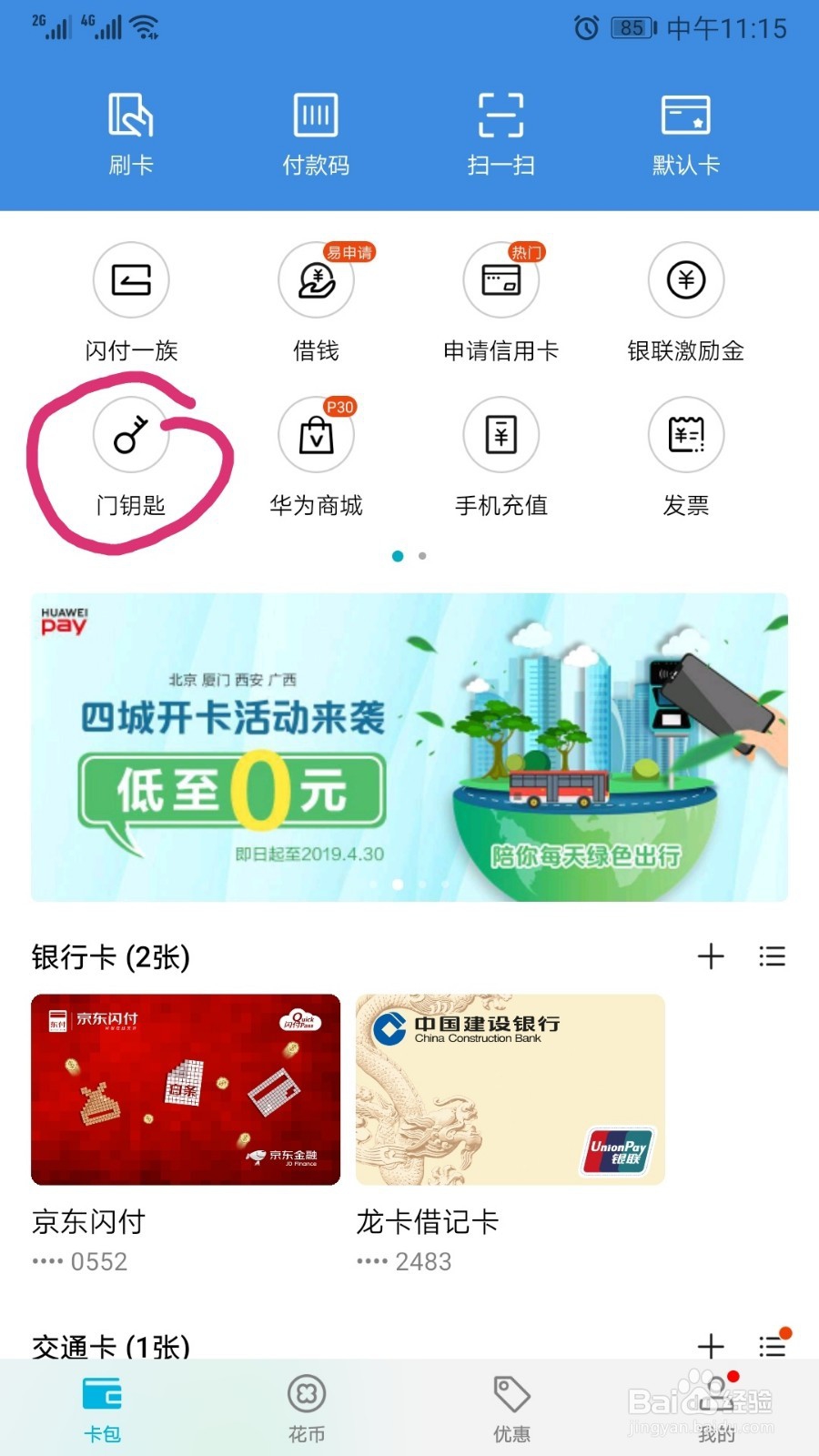The height and width of the screenshot is (1456, 819).
Task: Open 手机充值 phone recharge
Action: (500, 437)
